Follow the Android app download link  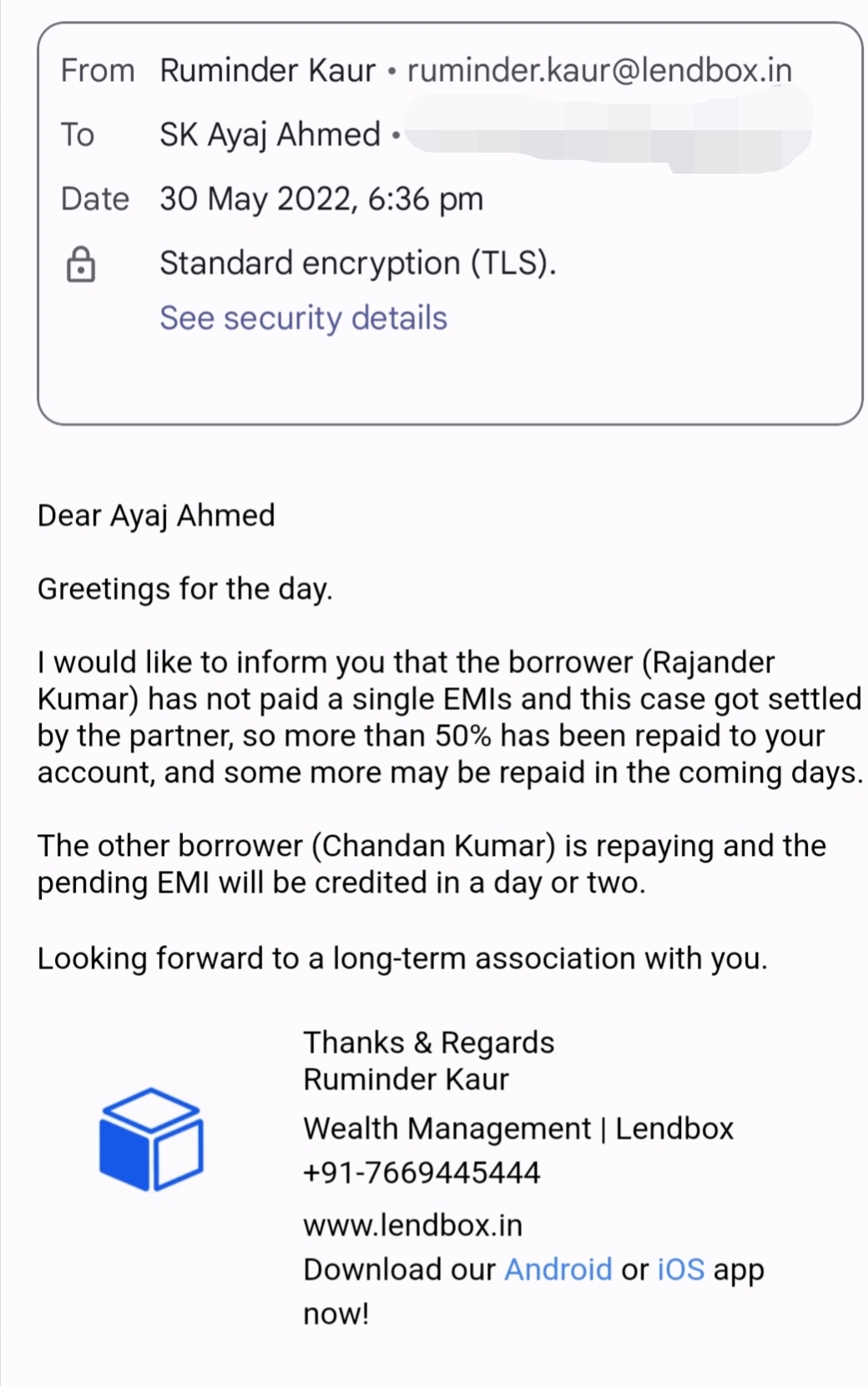[x=558, y=1269]
